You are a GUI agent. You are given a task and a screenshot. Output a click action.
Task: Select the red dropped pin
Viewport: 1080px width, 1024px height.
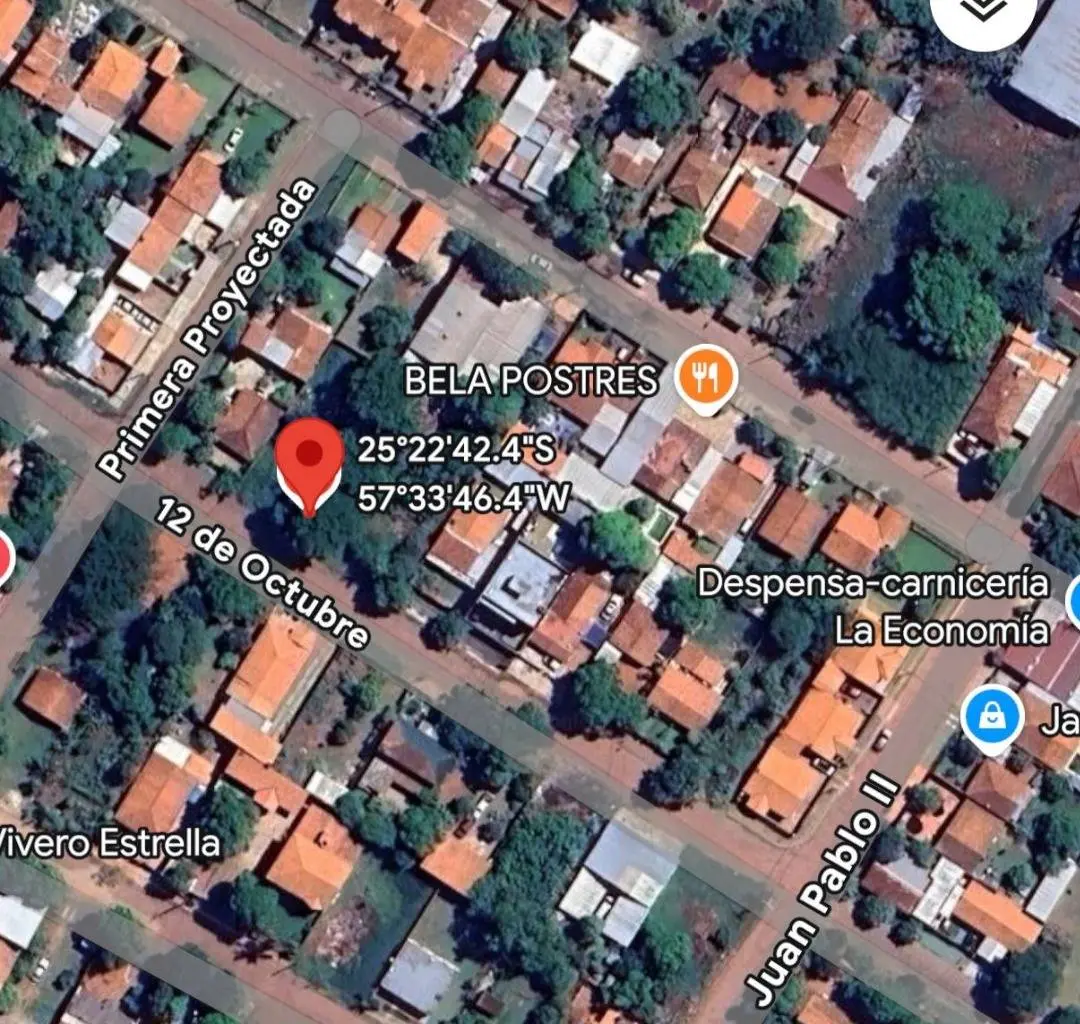(x=309, y=462)
